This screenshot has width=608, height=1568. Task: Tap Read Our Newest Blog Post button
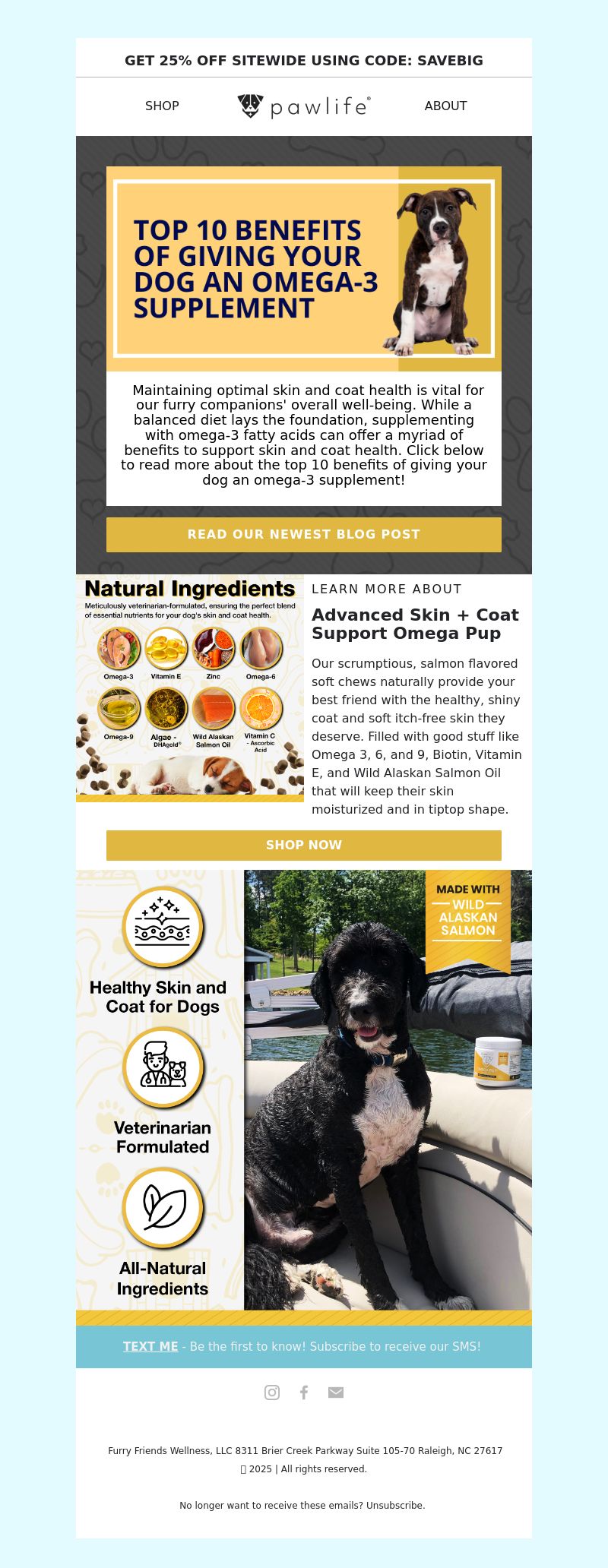pos(304,534)
